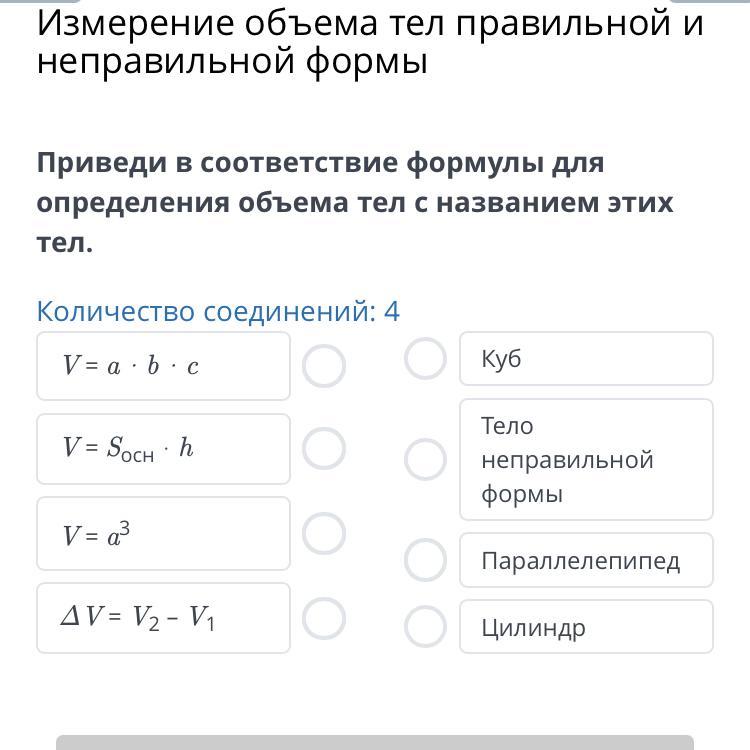Select the connector circle beside Цилиндр
This screenshot has width=750, height=750.
click(425, 627)
